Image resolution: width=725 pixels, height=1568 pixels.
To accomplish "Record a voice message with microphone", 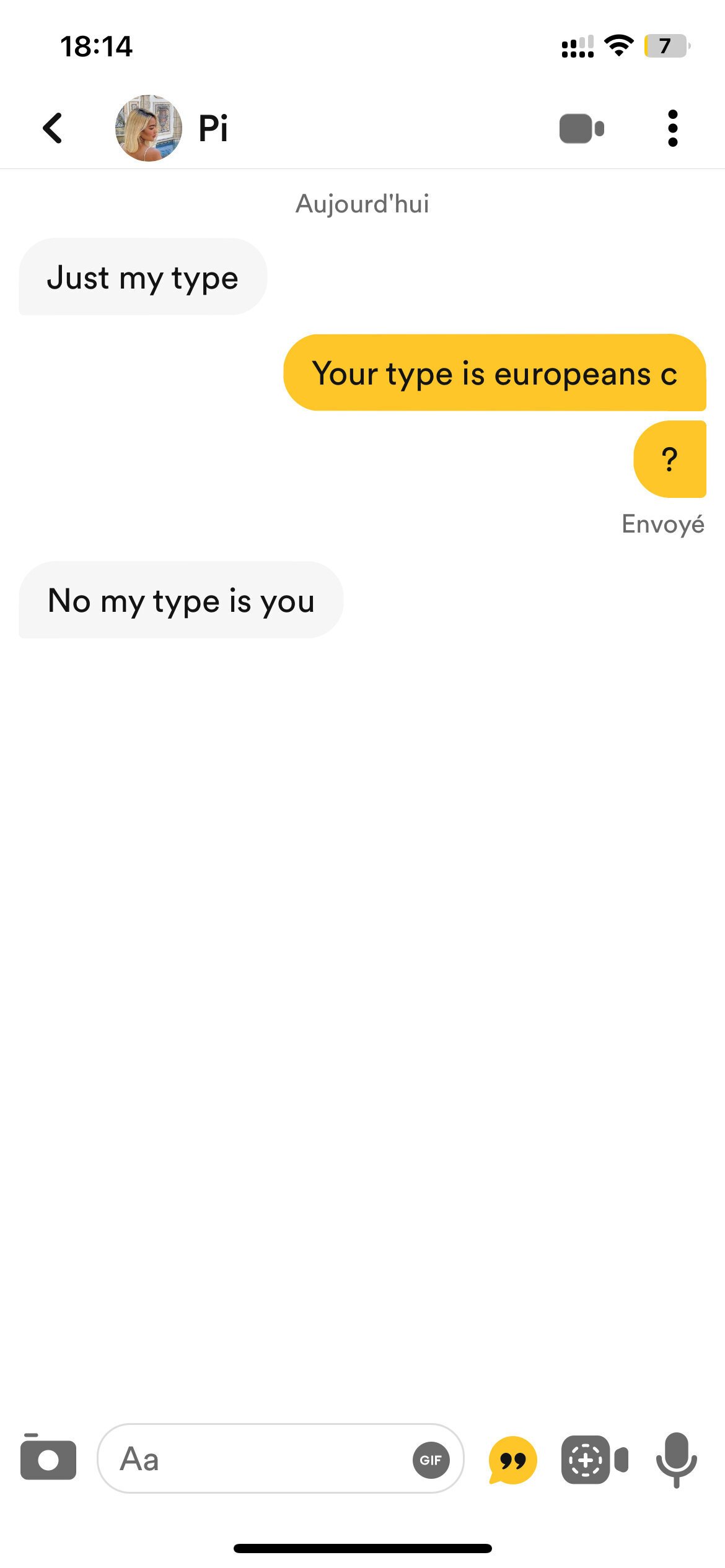I will point(677,1460).
